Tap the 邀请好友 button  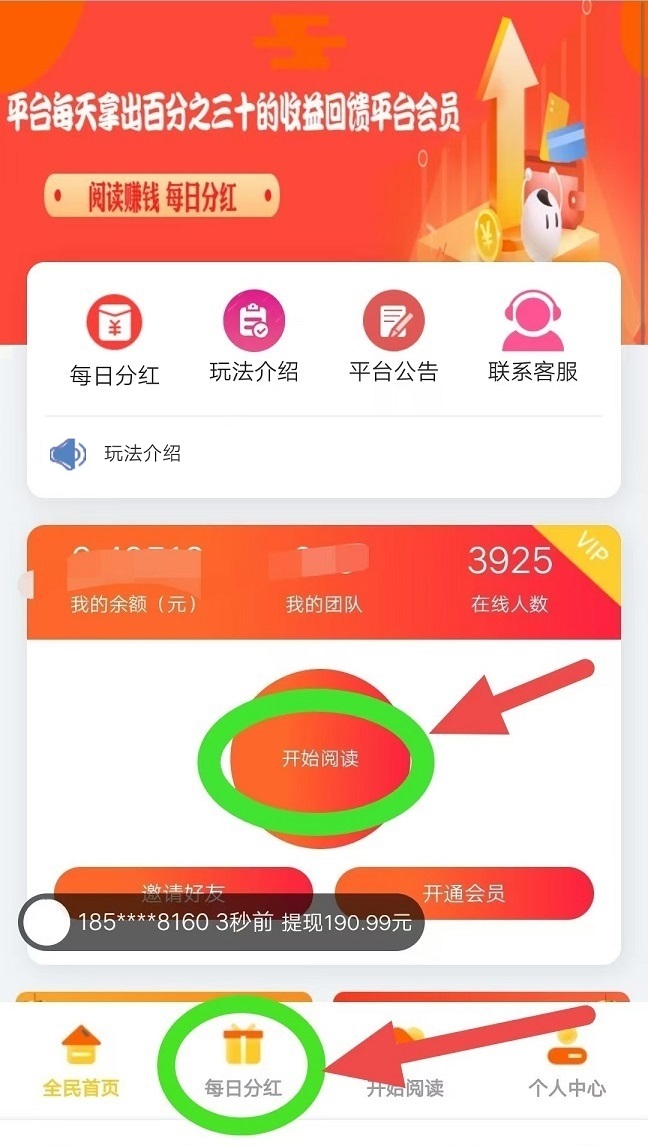point(183,880)
